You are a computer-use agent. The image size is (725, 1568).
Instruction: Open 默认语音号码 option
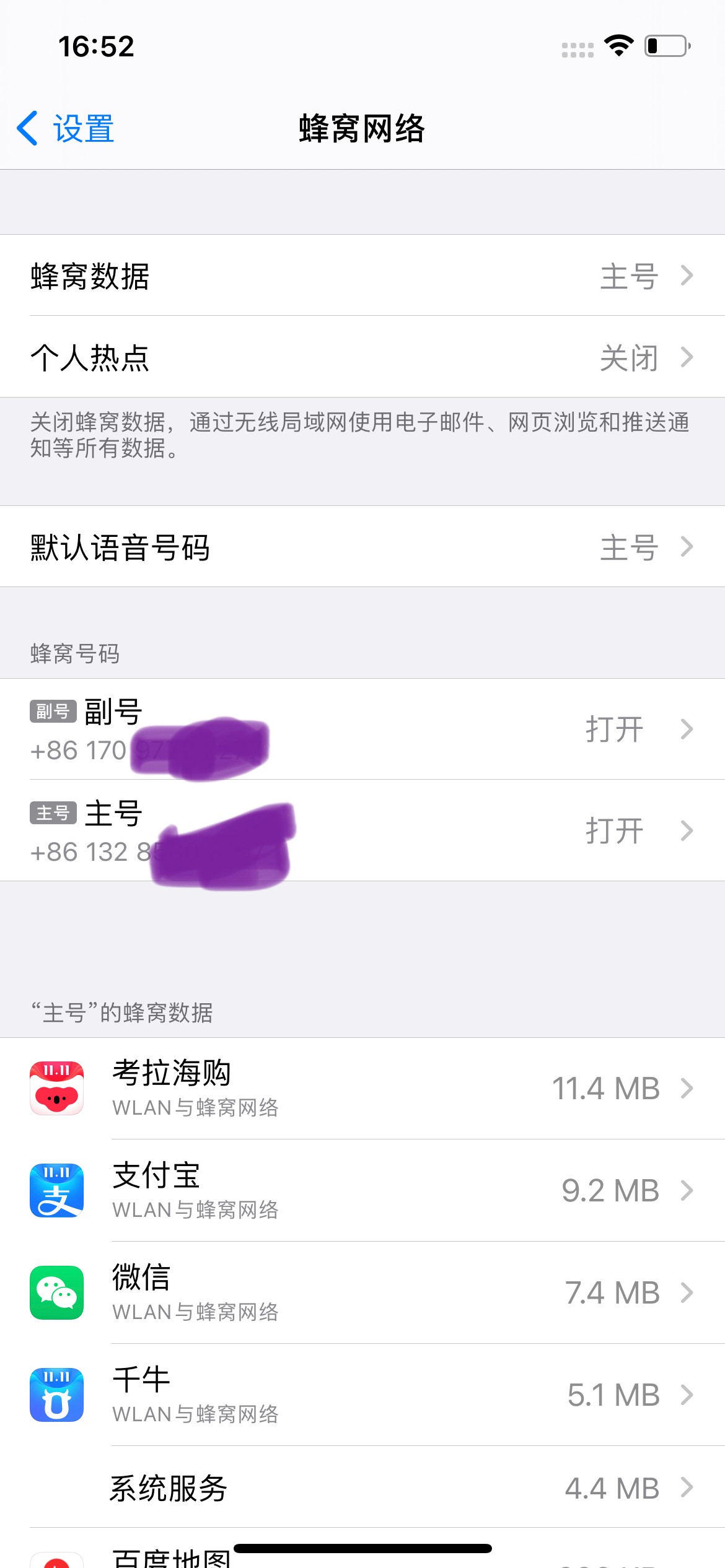[362, 547]
